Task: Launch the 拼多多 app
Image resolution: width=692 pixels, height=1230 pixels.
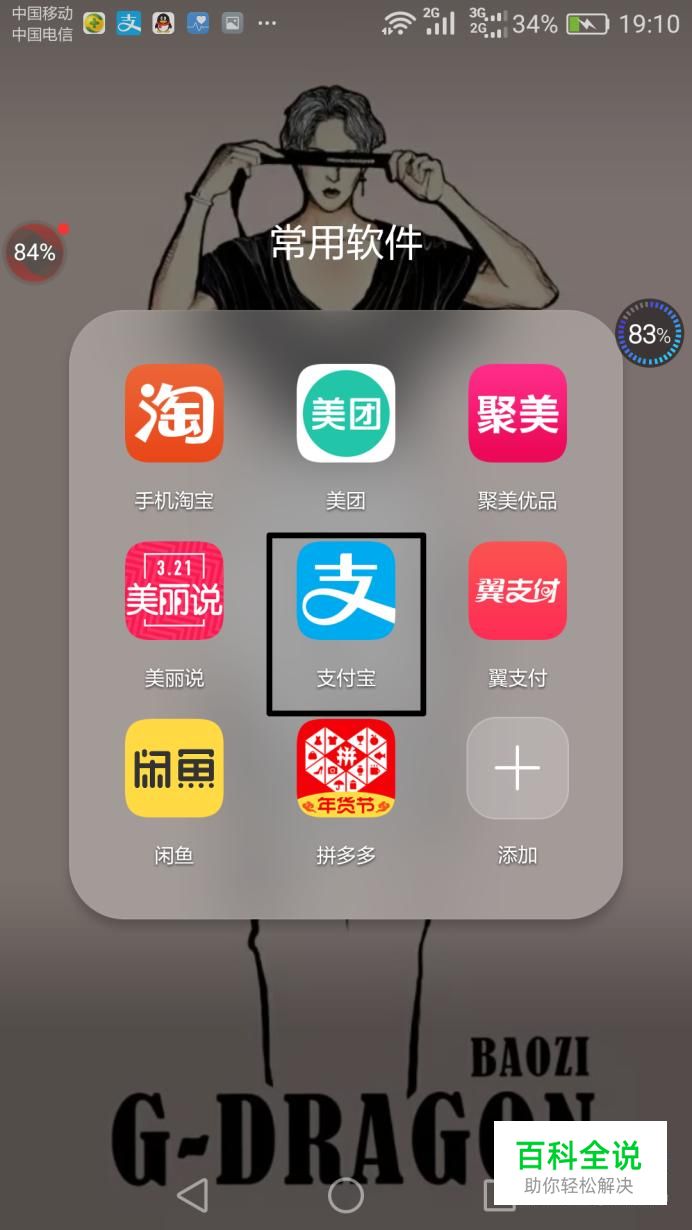Action: click(346, 768)
